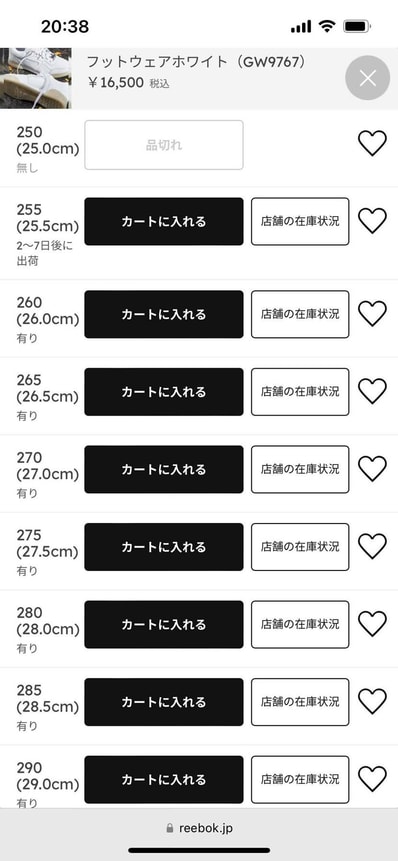Like size 285 with the heart icon
The height and width of the screenshot is (861, 398).
372,701
